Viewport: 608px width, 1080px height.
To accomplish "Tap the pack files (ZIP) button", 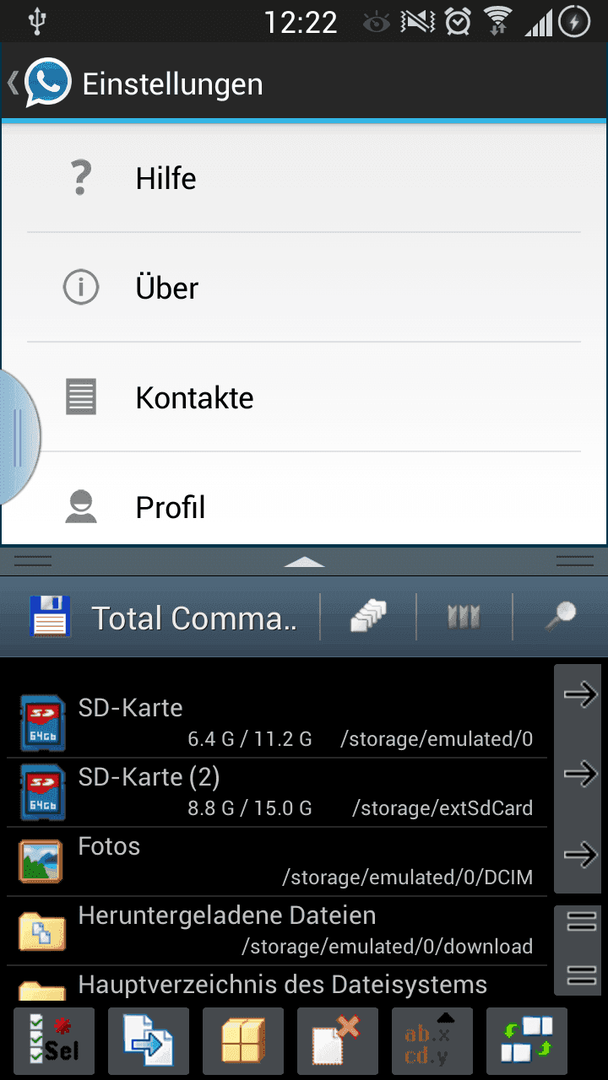I will (x=243, y=1041).
